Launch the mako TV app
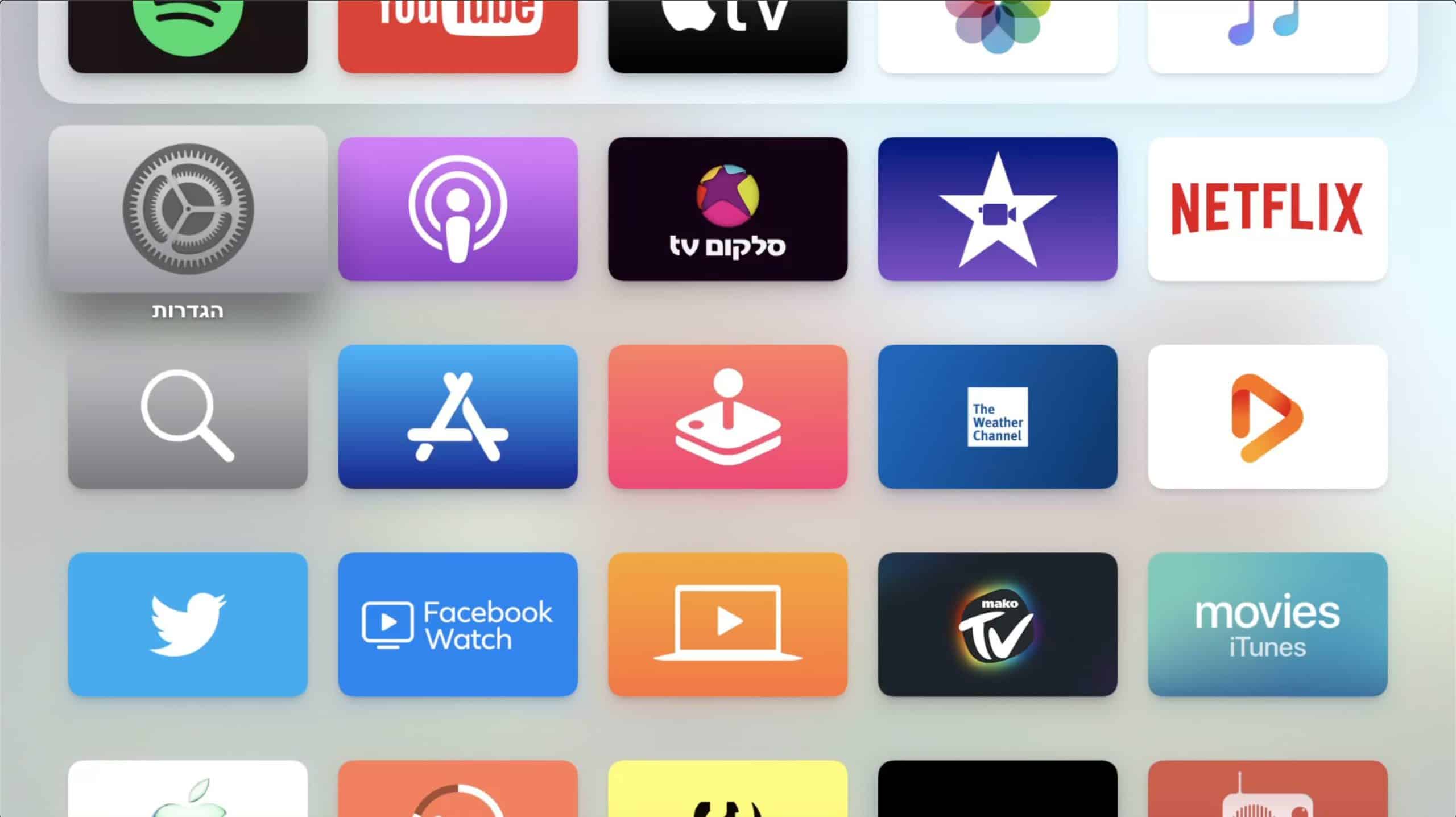The height and width of the screenshot is (817, 1456). [998, 624]
